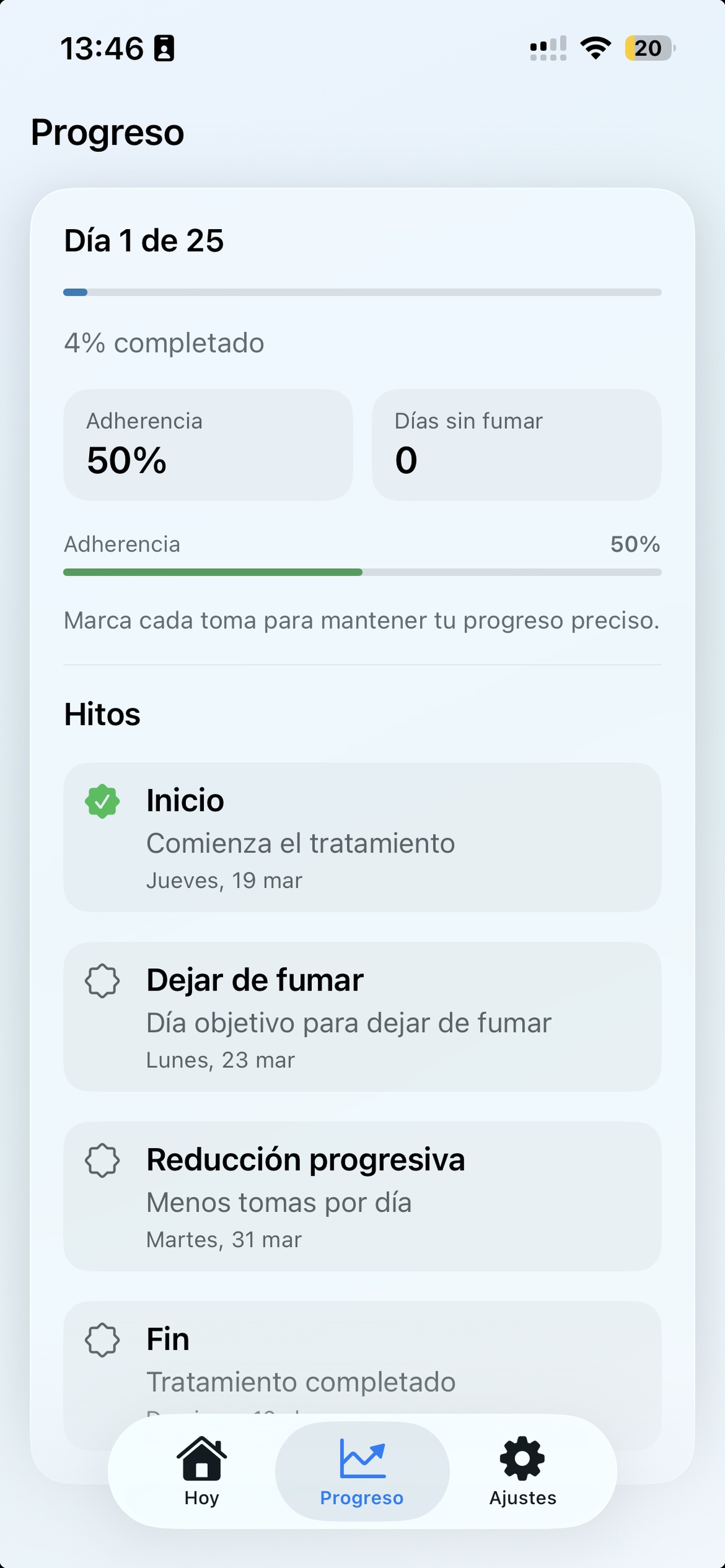
Task: Tap the Hoy home icon
Action: tap(201, 1460)
